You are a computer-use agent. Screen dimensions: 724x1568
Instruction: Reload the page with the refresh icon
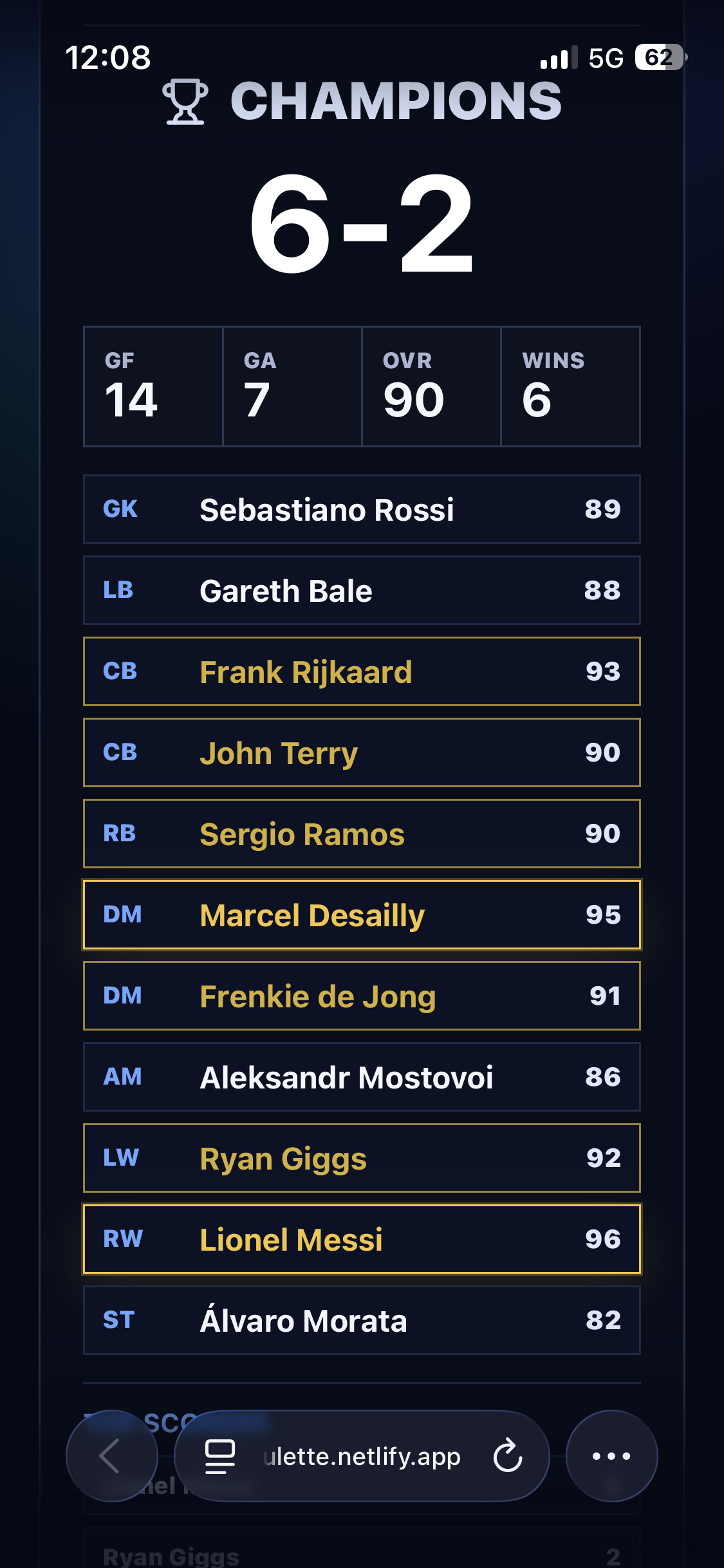[508, 1456]
